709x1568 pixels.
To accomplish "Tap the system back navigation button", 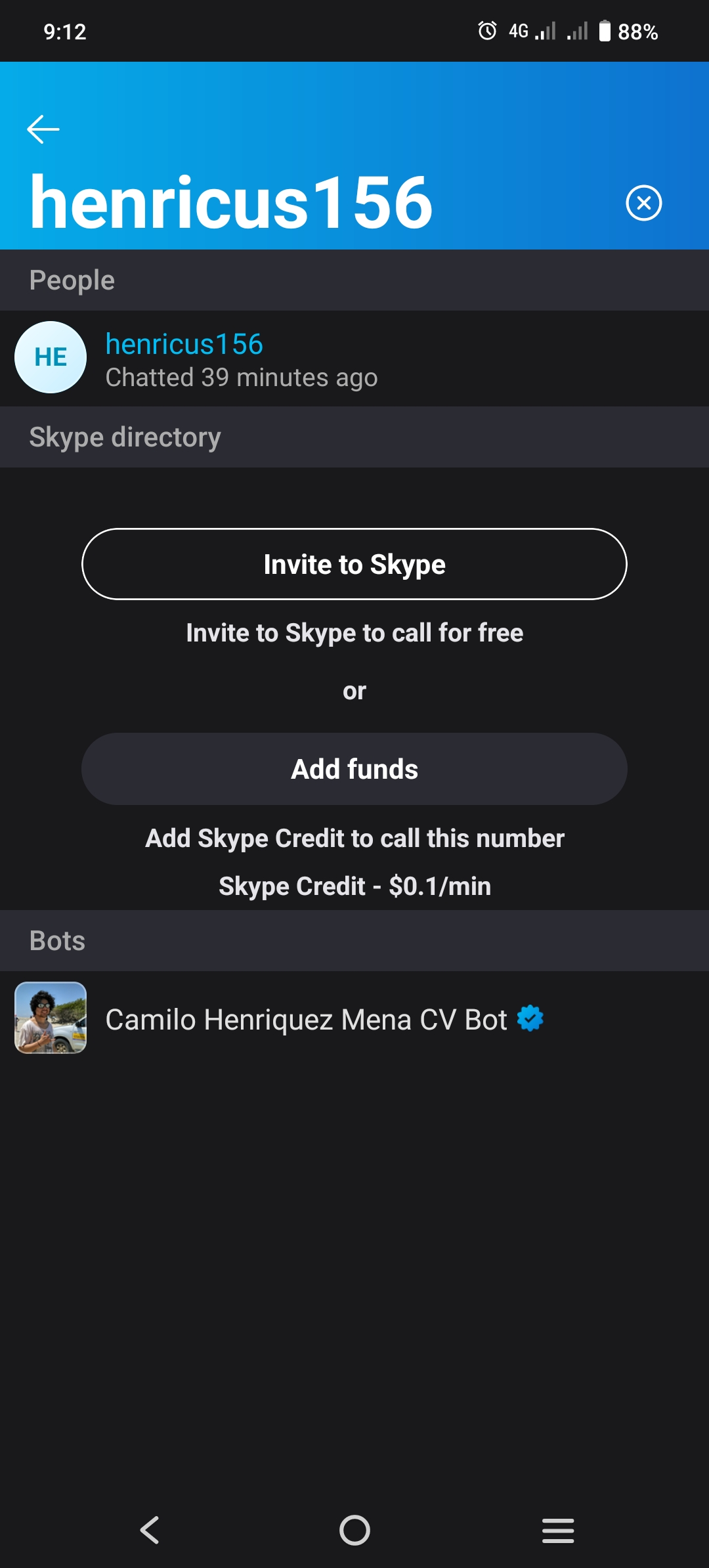I will [x=150, y=1530].
